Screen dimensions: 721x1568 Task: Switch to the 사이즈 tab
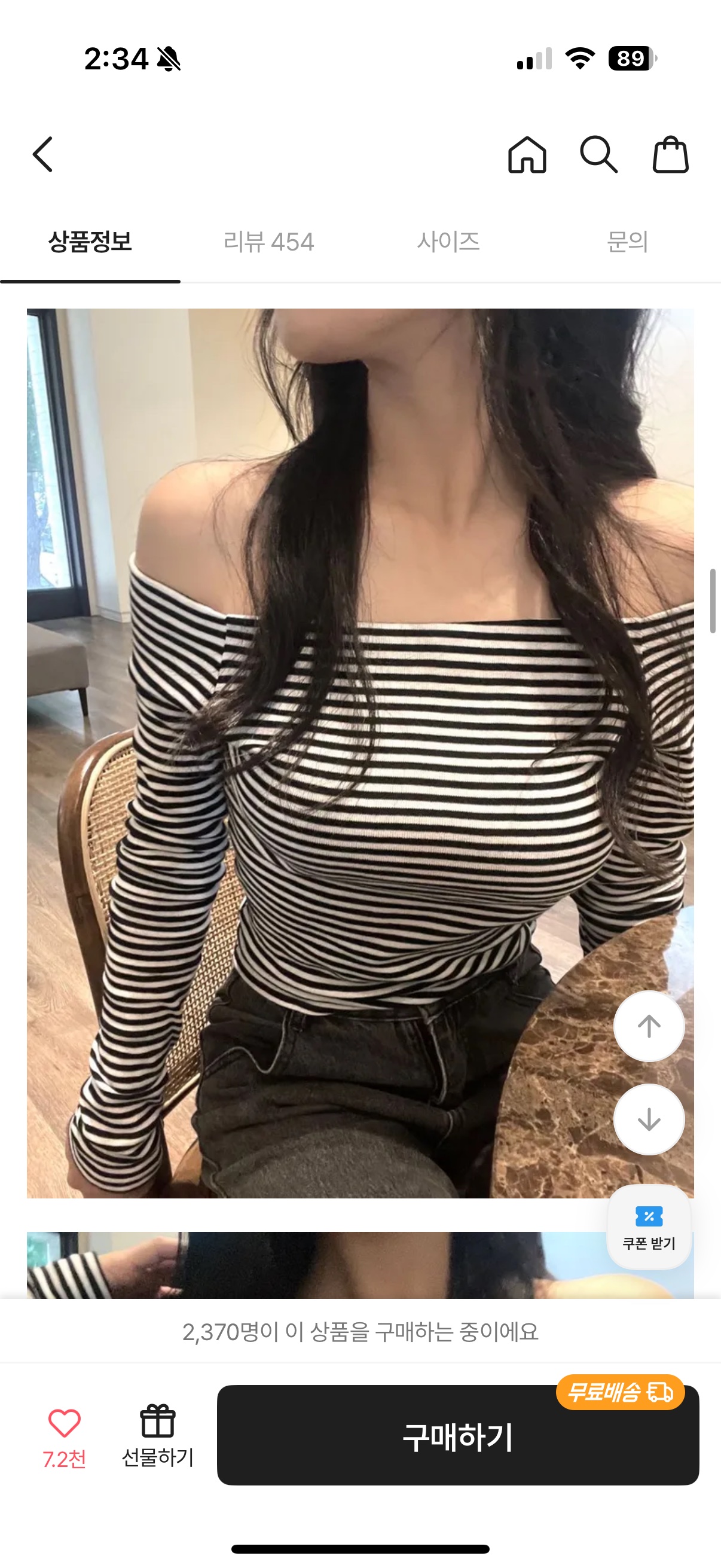coord(448,242)
